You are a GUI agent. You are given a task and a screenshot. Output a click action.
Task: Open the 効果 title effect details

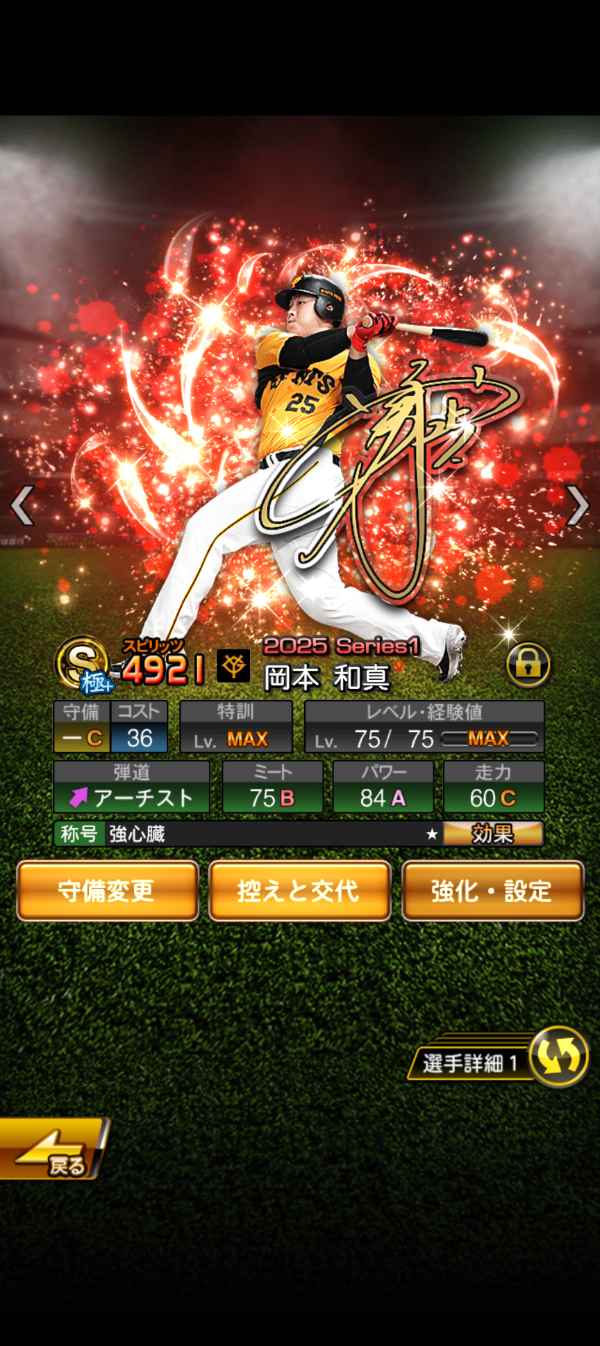[493, 834]
